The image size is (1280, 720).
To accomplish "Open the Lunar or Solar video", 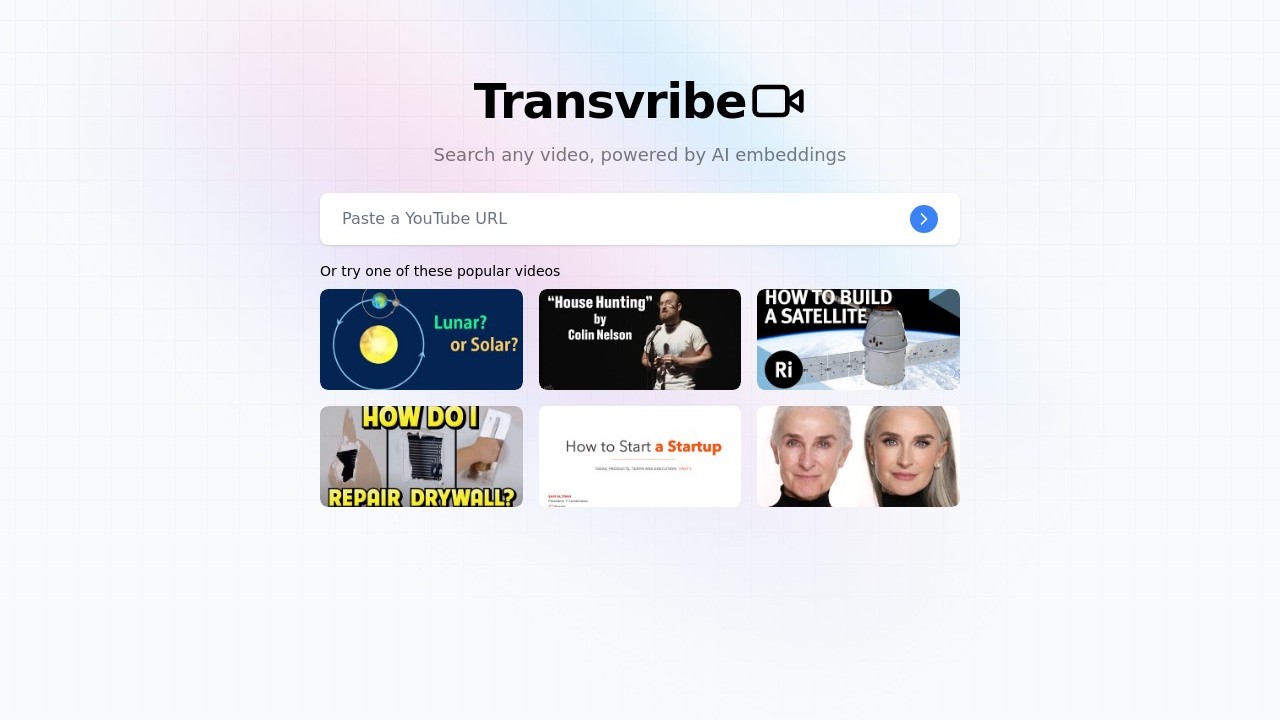I will pyautogui.click(x=421, y=339).
